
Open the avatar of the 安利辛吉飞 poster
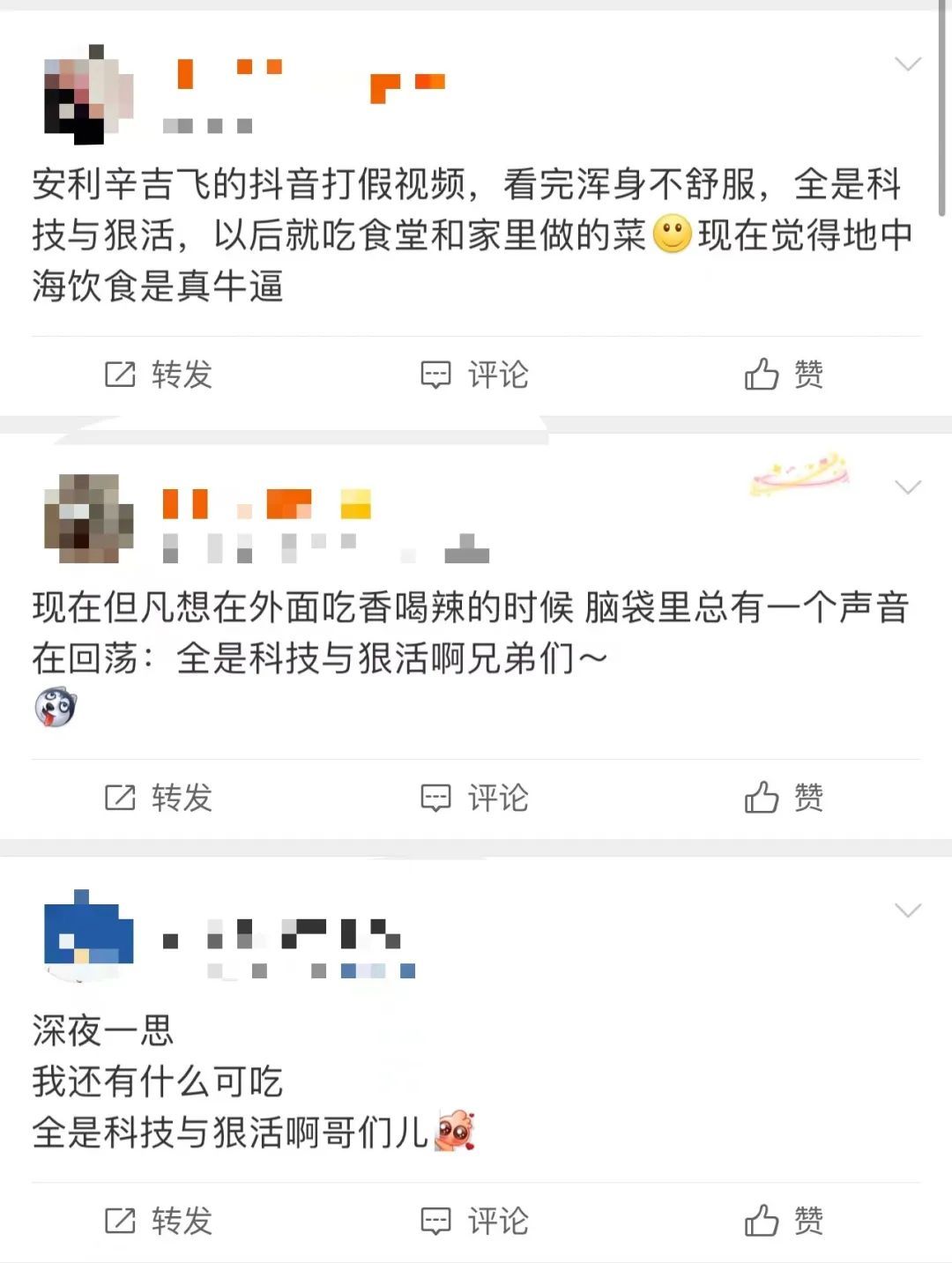coord(88,94)
